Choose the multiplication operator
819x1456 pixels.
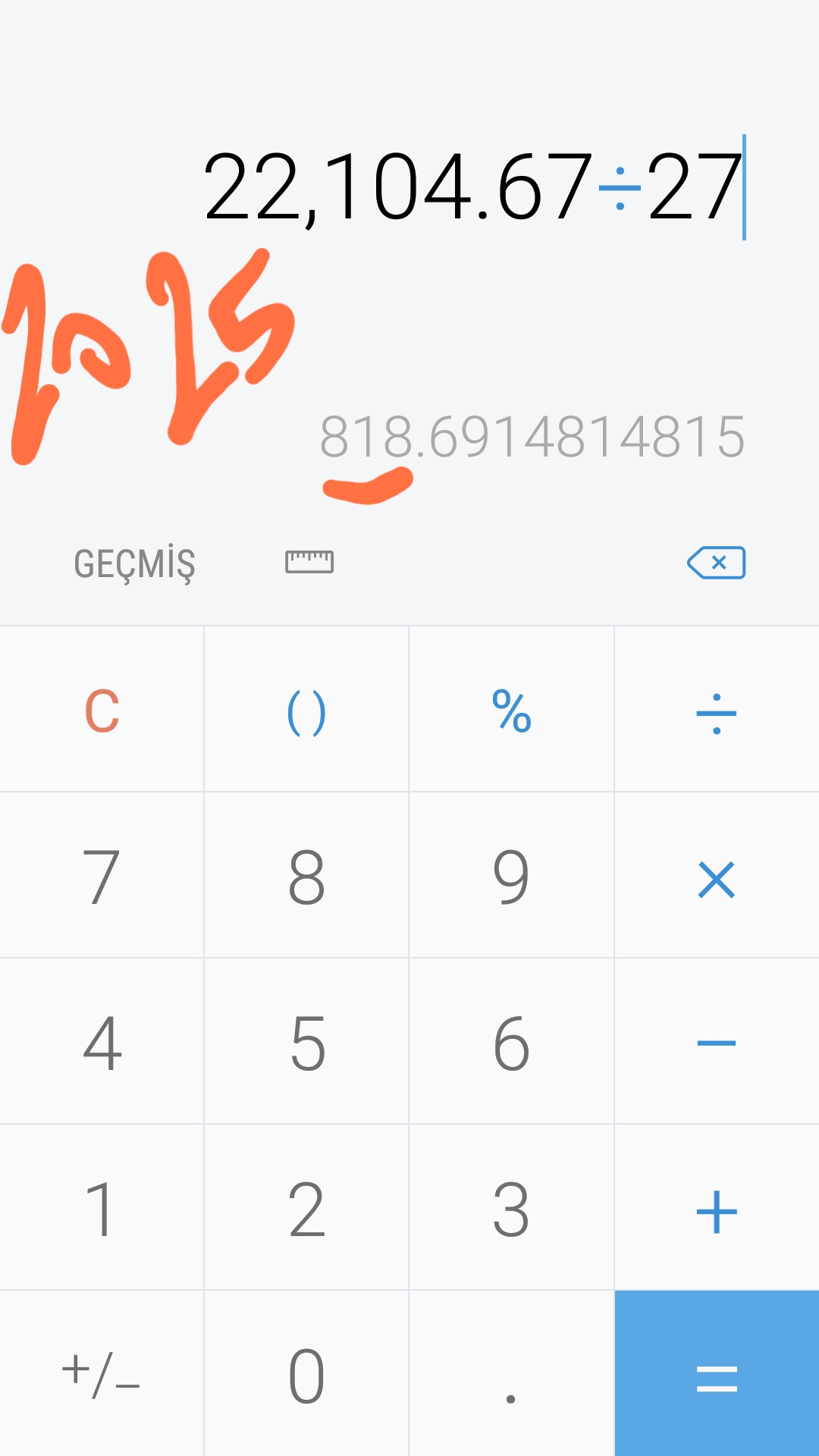pos(716,878)
